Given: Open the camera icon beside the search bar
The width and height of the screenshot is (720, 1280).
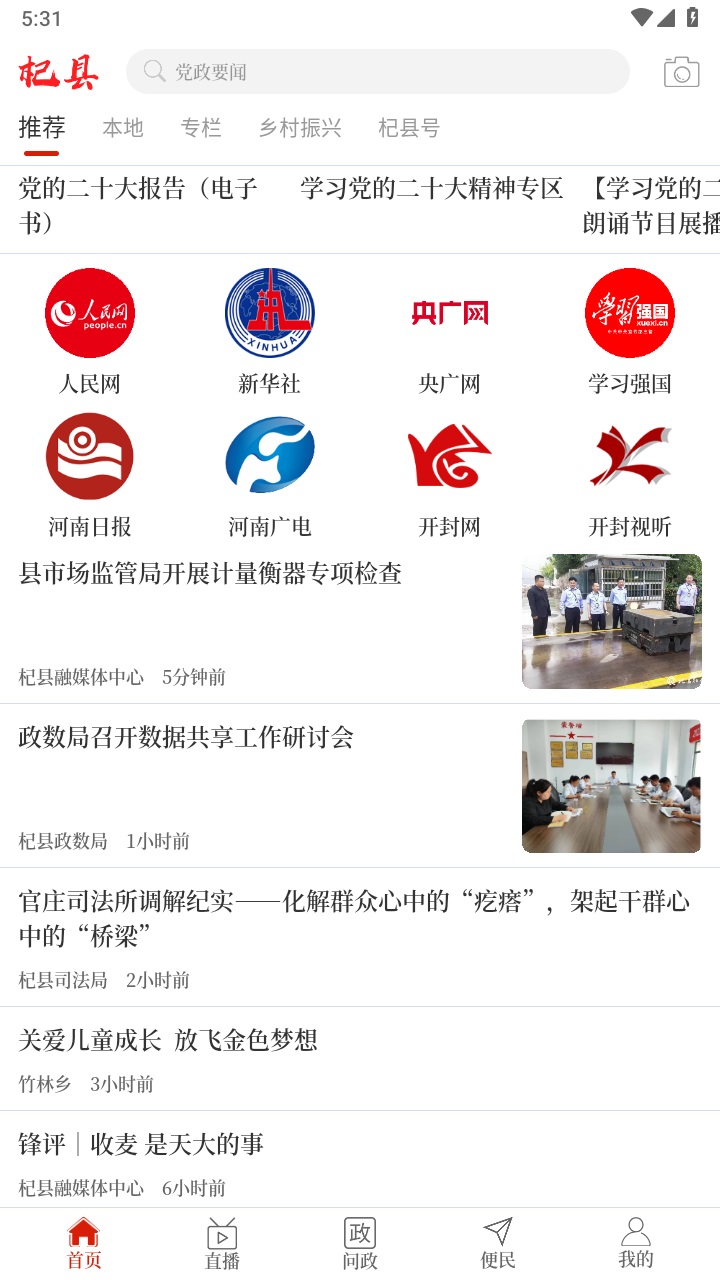Looking at the screenshot, I should 680,71.
